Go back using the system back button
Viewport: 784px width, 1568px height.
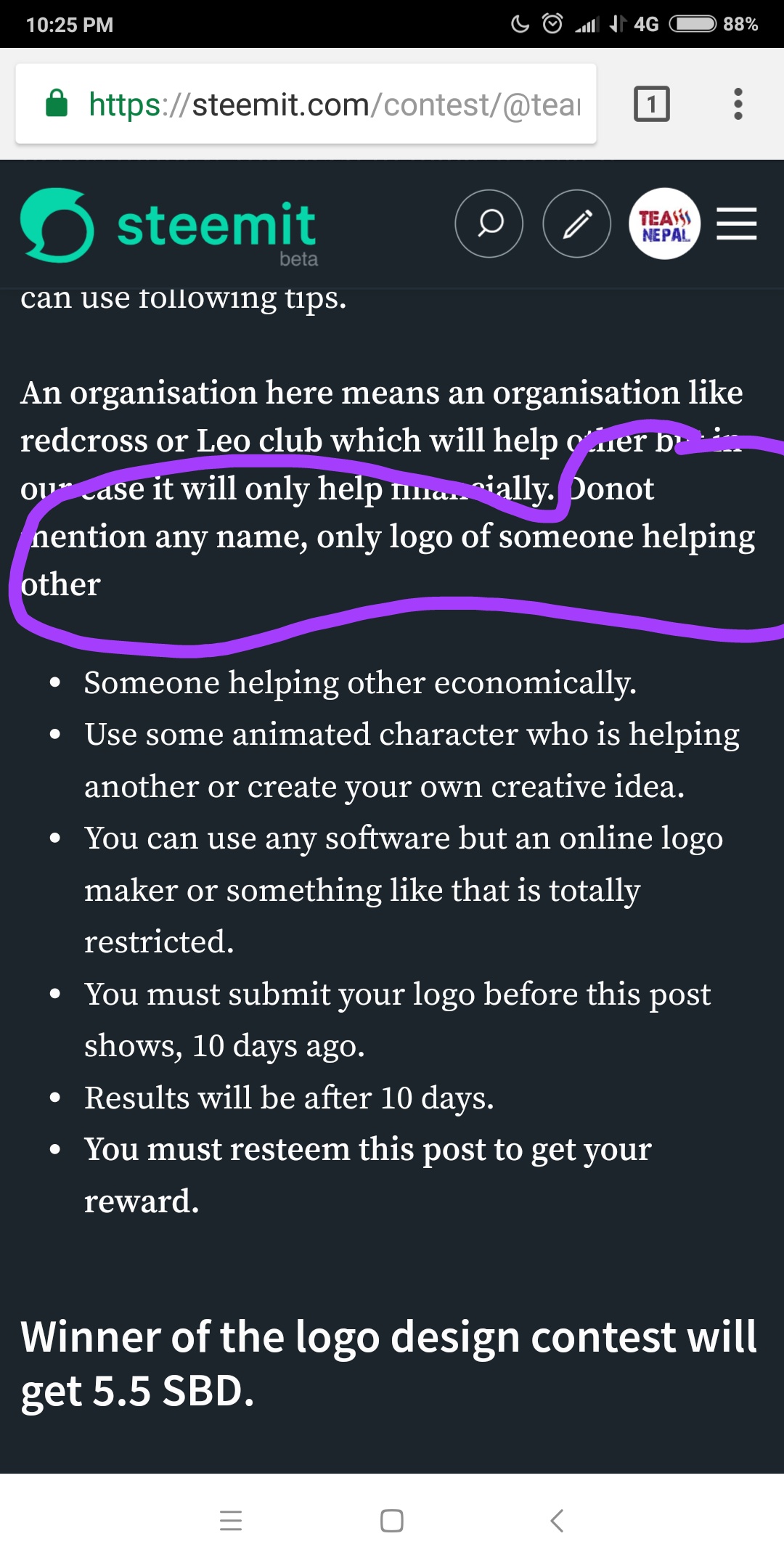[557, 1520]
